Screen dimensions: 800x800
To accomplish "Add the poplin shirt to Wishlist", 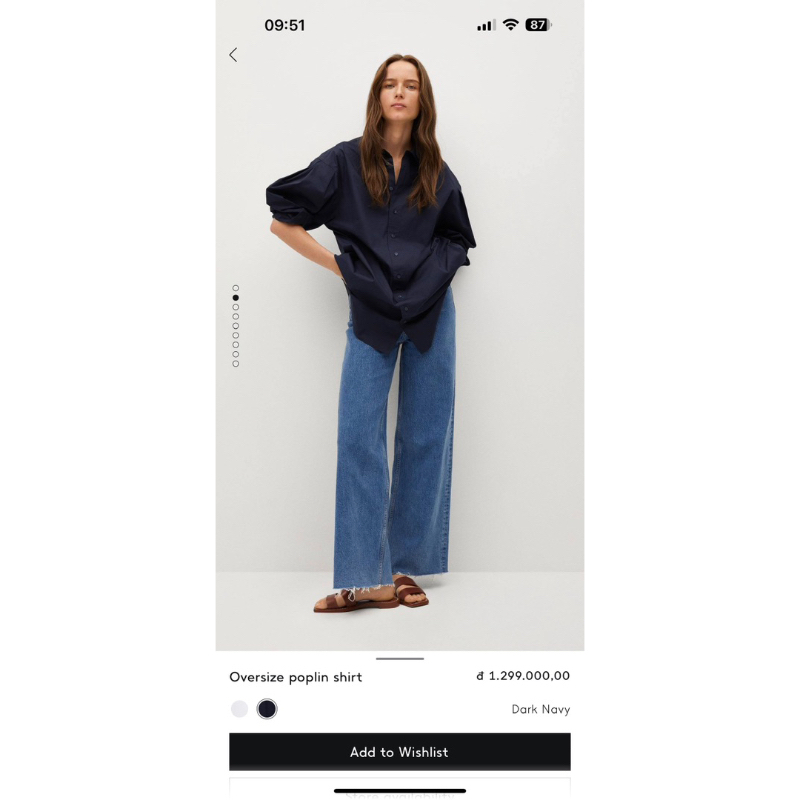I will click(x=399, y=752).
